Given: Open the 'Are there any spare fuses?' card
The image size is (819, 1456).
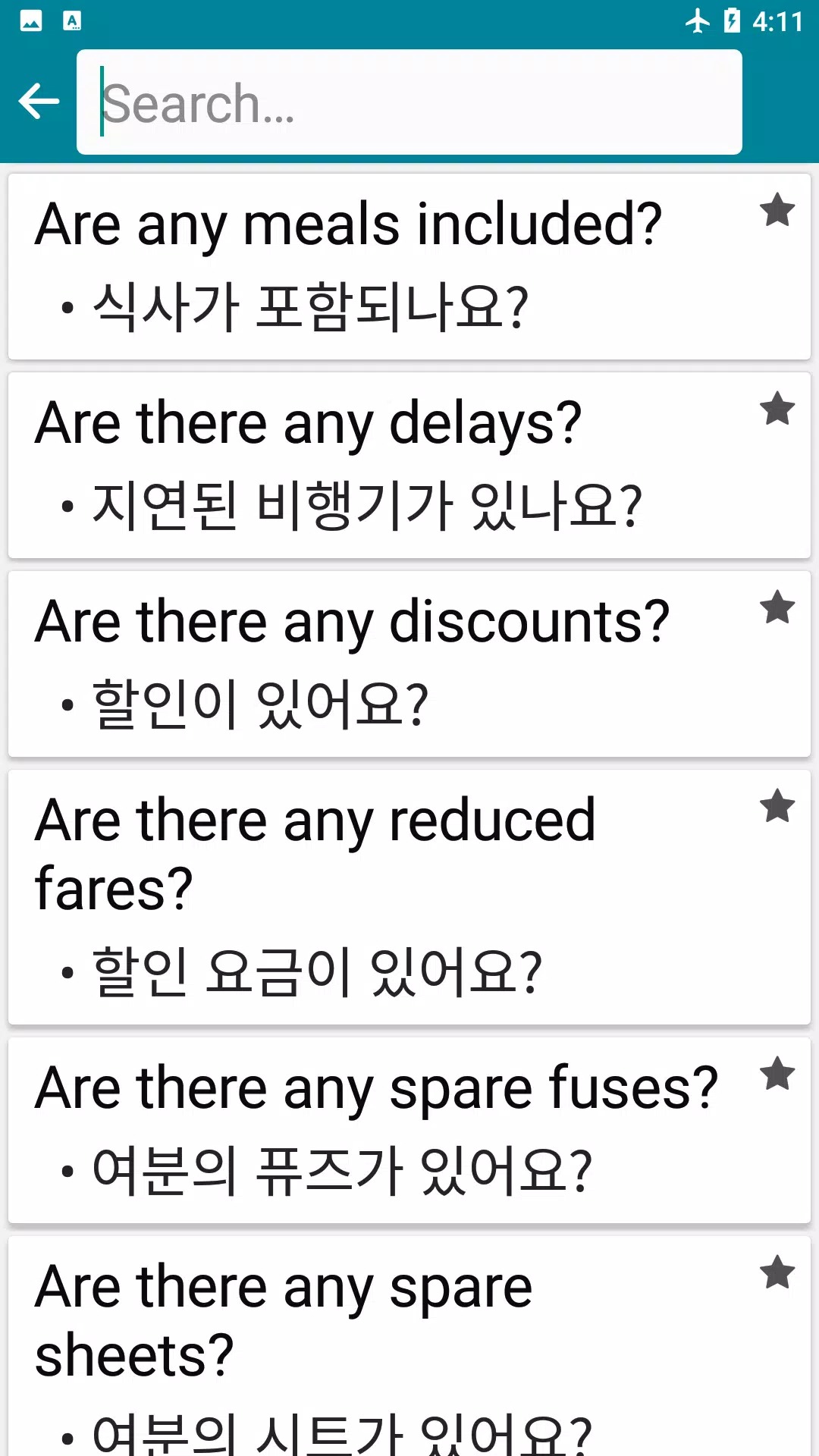Looking at the screenshot, I should click(364, 1130).
